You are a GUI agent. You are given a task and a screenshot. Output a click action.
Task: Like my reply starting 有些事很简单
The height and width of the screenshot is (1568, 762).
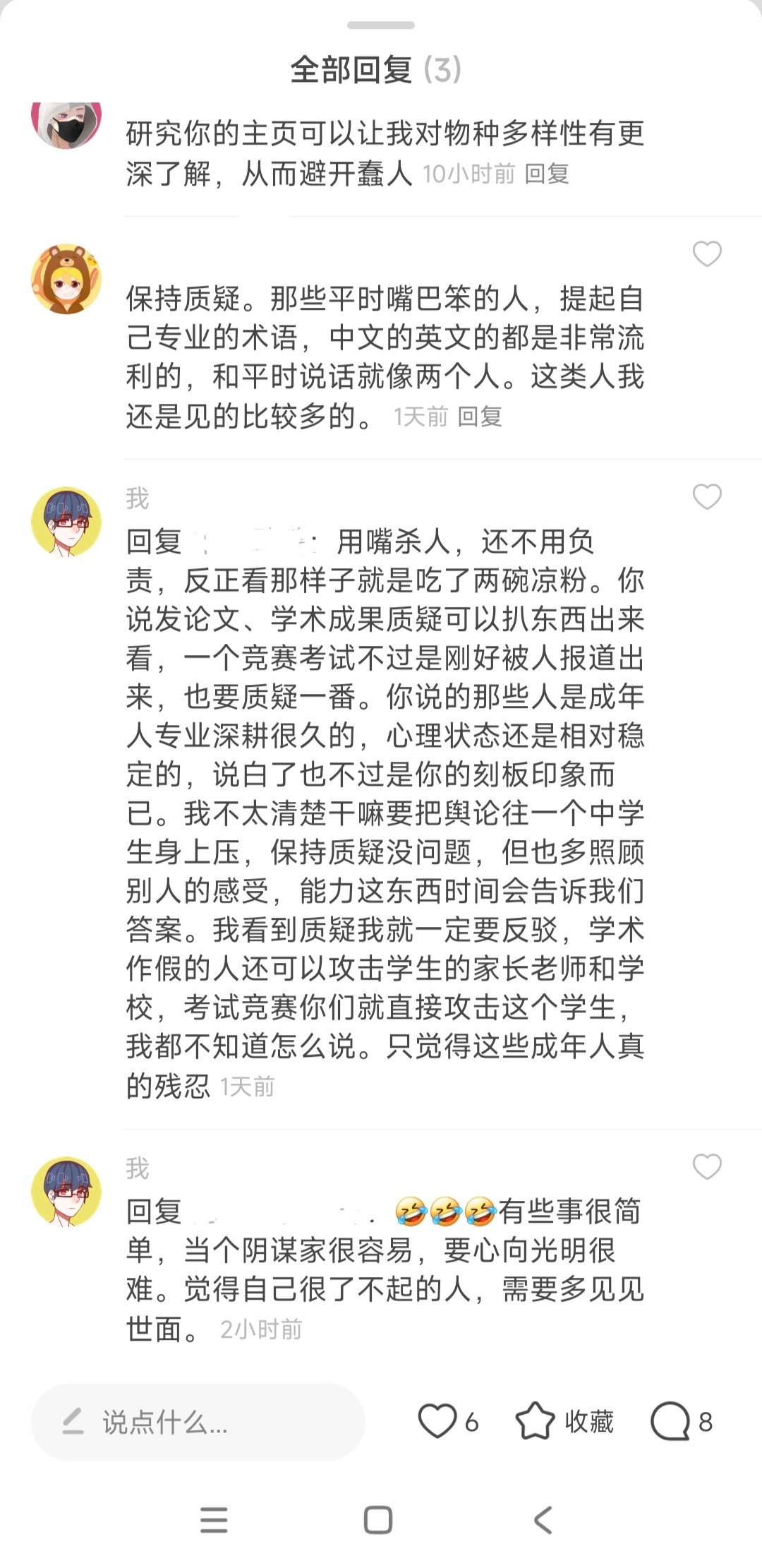click(706, 1167)
